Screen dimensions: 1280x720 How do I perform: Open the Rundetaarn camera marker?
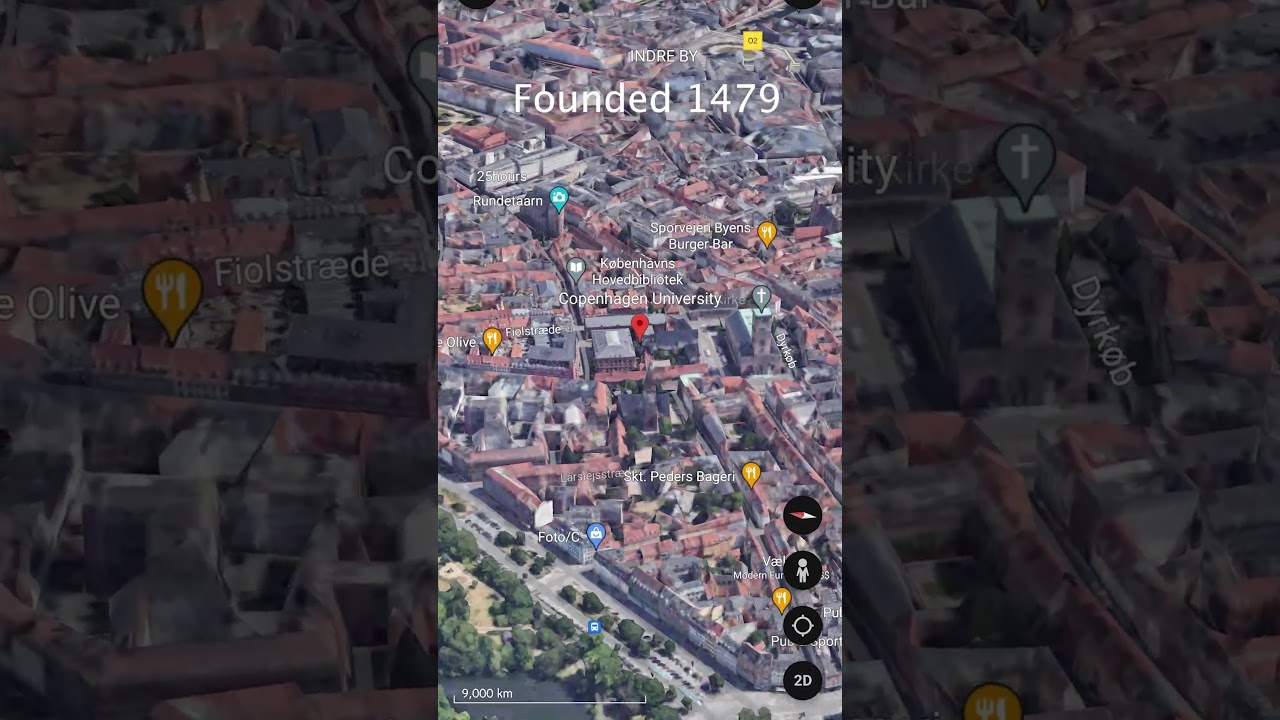(x=559, y=198)
